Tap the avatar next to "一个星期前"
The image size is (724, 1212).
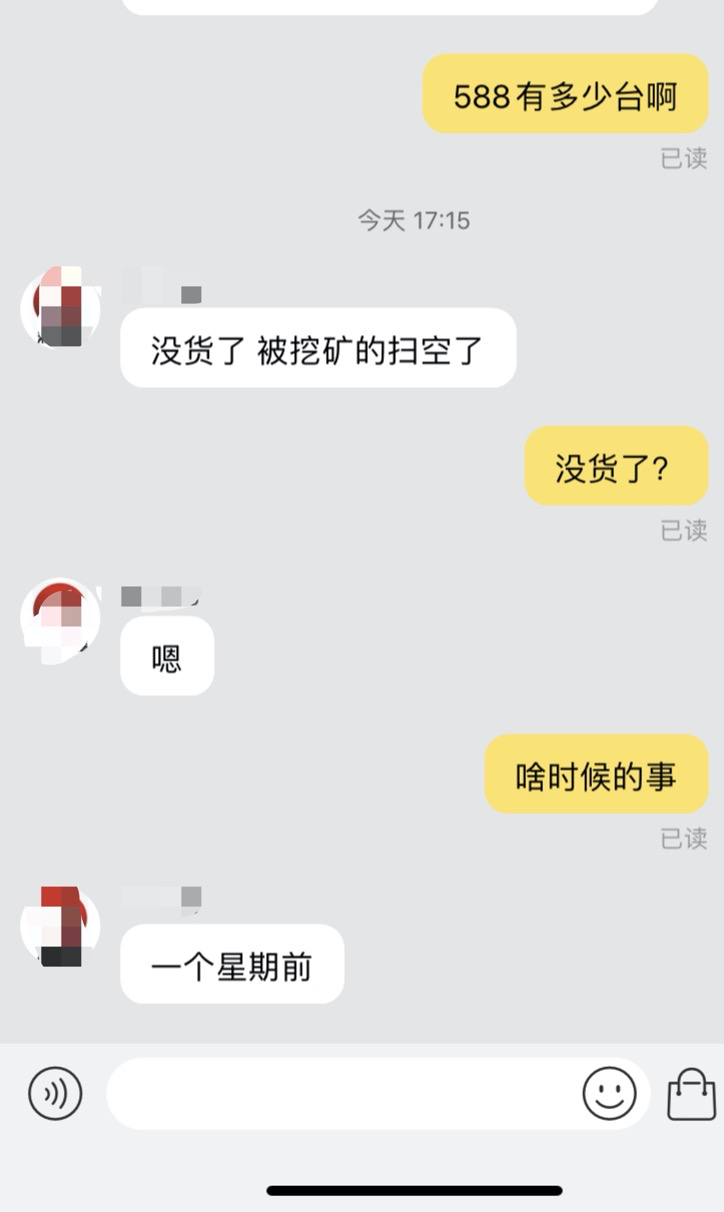[60, 926]
